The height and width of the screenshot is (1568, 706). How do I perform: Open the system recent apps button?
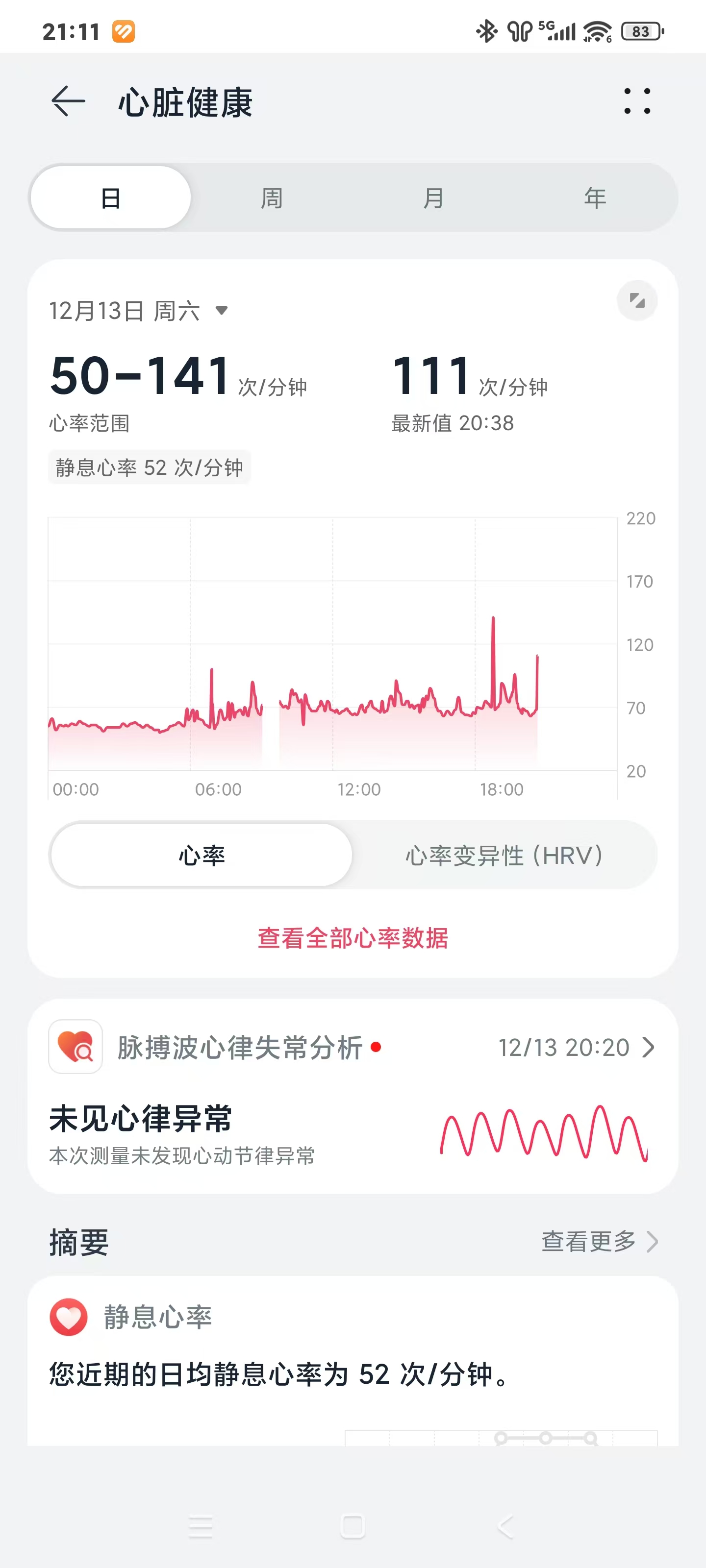201,1526
